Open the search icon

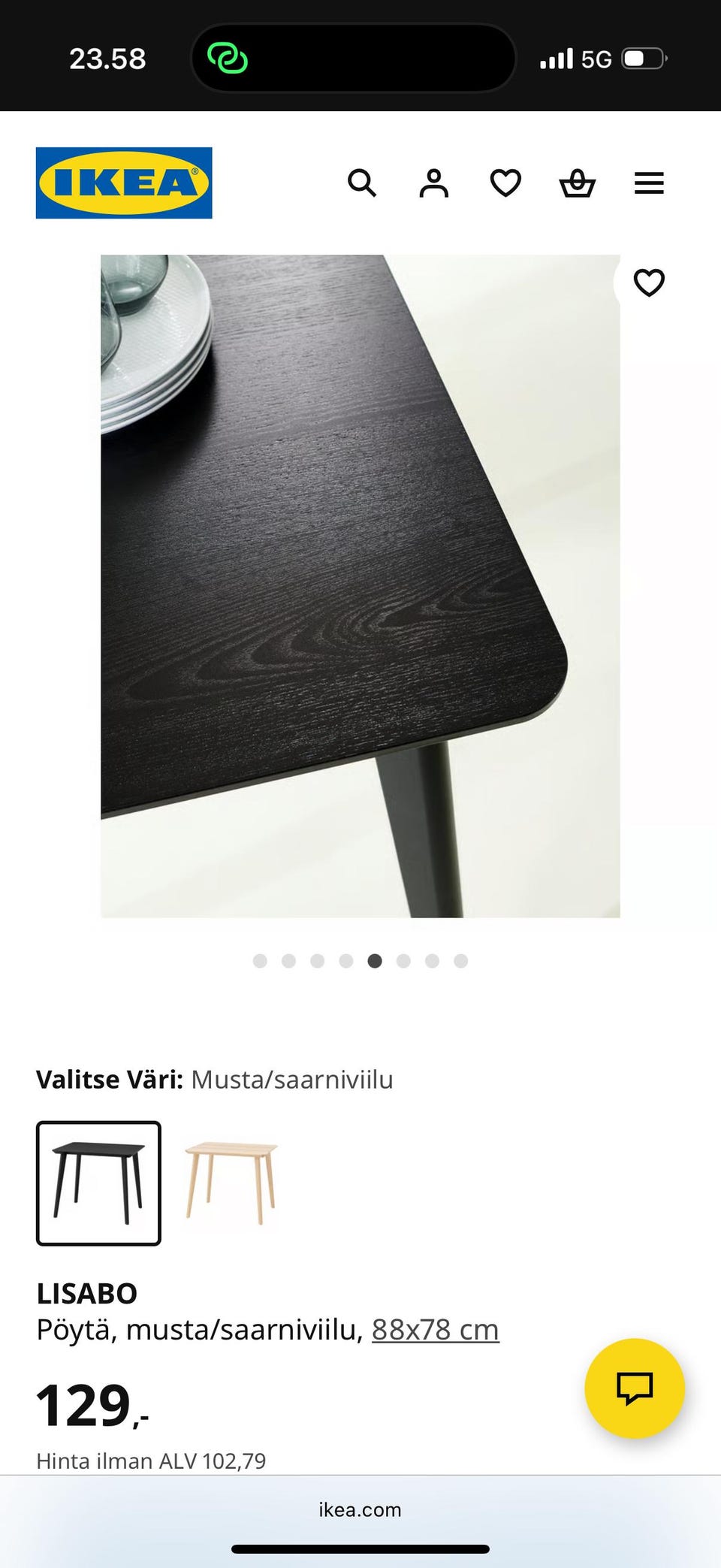point(363,183)
